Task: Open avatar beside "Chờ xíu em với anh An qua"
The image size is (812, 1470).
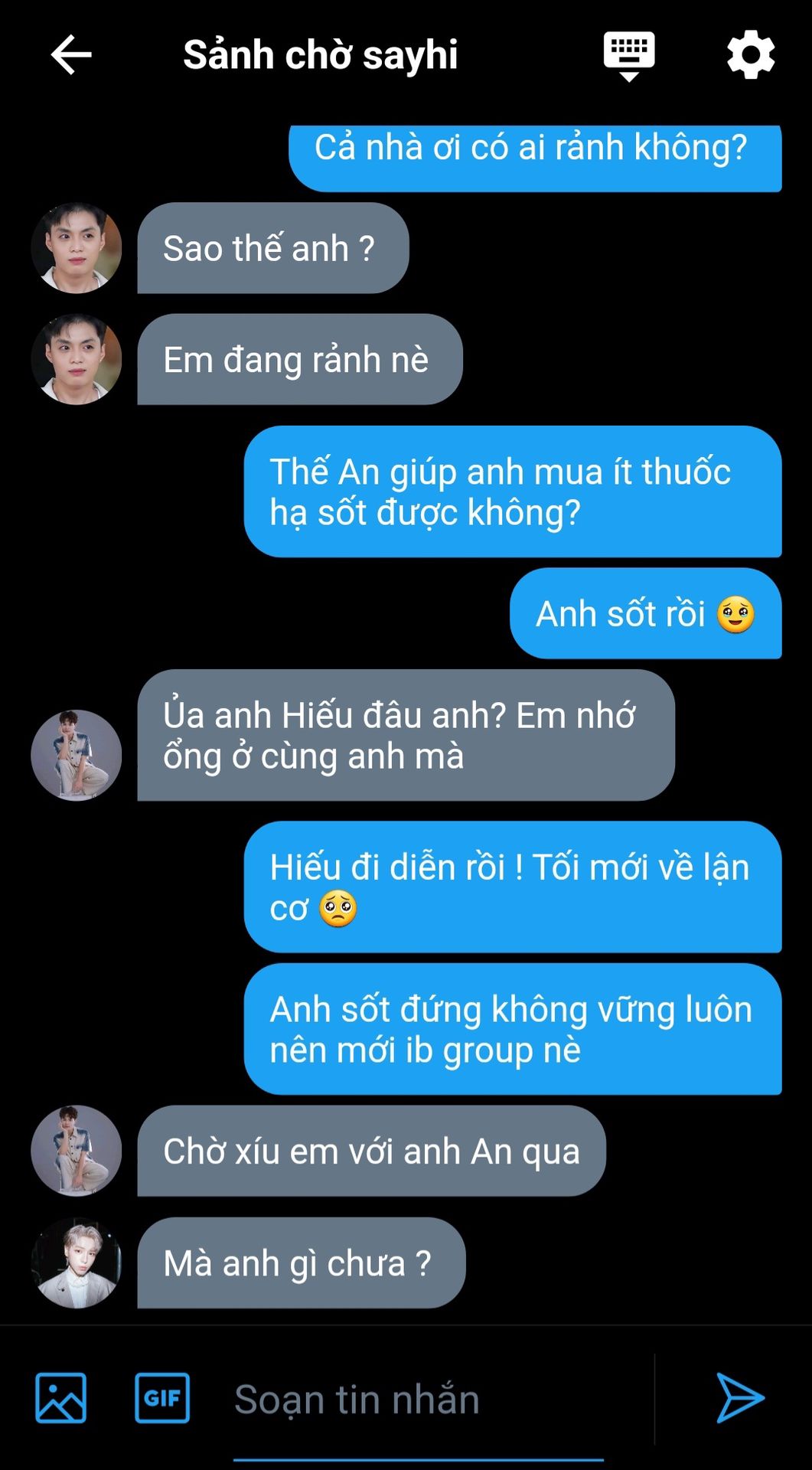Action: pos(77,1151)
